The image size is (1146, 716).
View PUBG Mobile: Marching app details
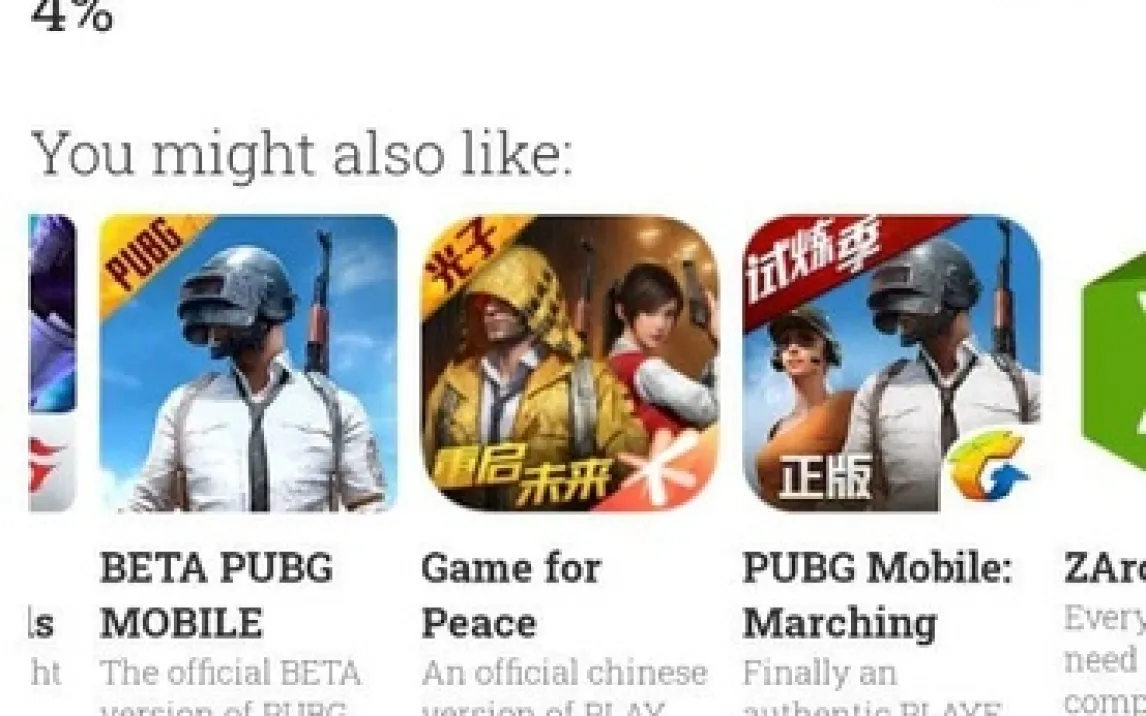point(891,364)
